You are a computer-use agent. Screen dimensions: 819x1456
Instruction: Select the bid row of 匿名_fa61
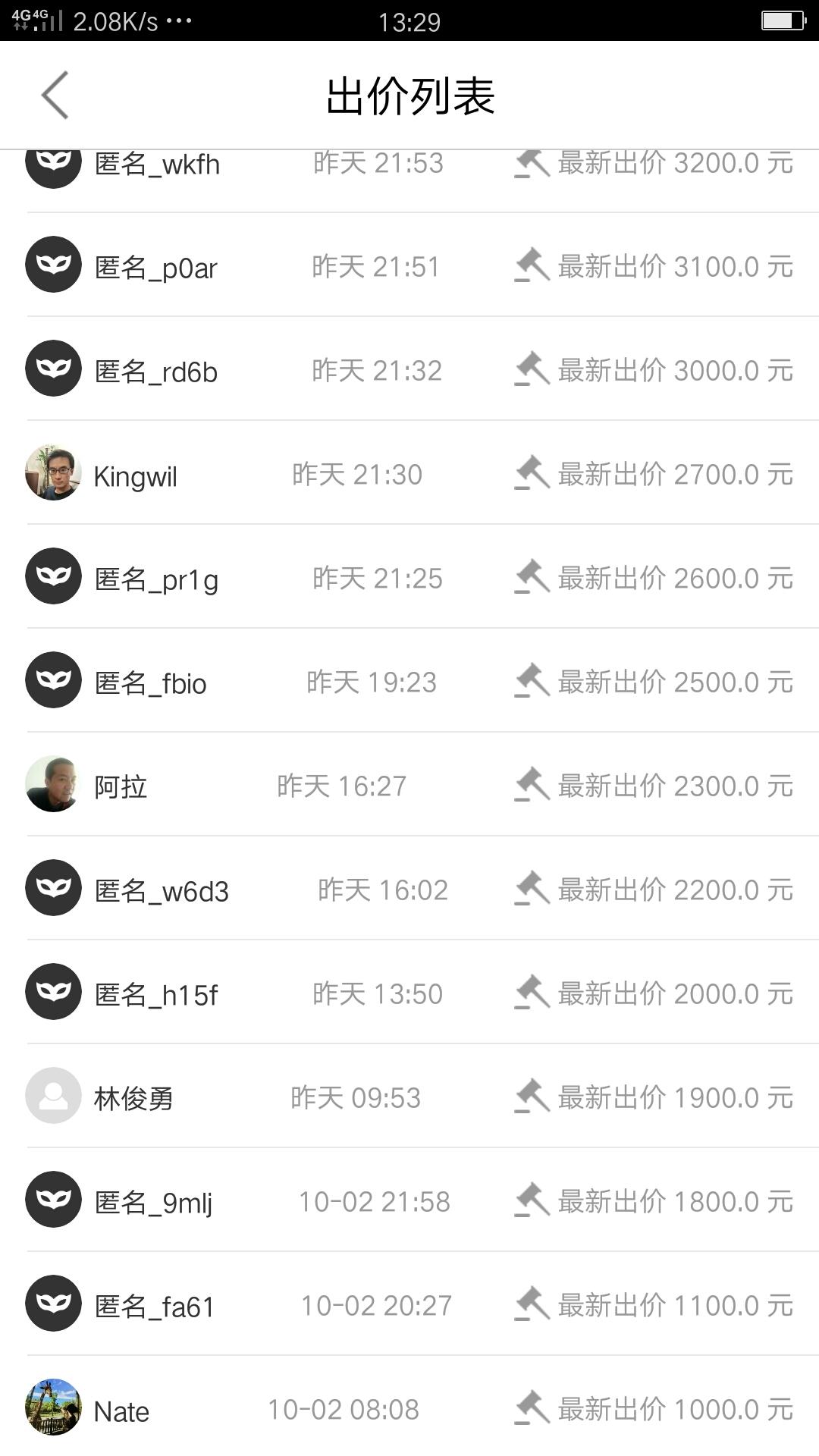coord(409,1304)
